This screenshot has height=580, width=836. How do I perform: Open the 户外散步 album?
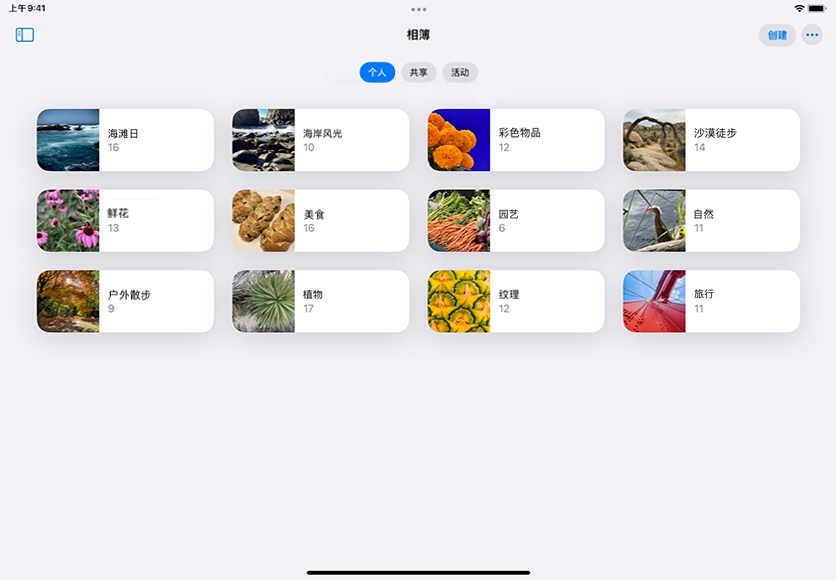click(125, 301)
